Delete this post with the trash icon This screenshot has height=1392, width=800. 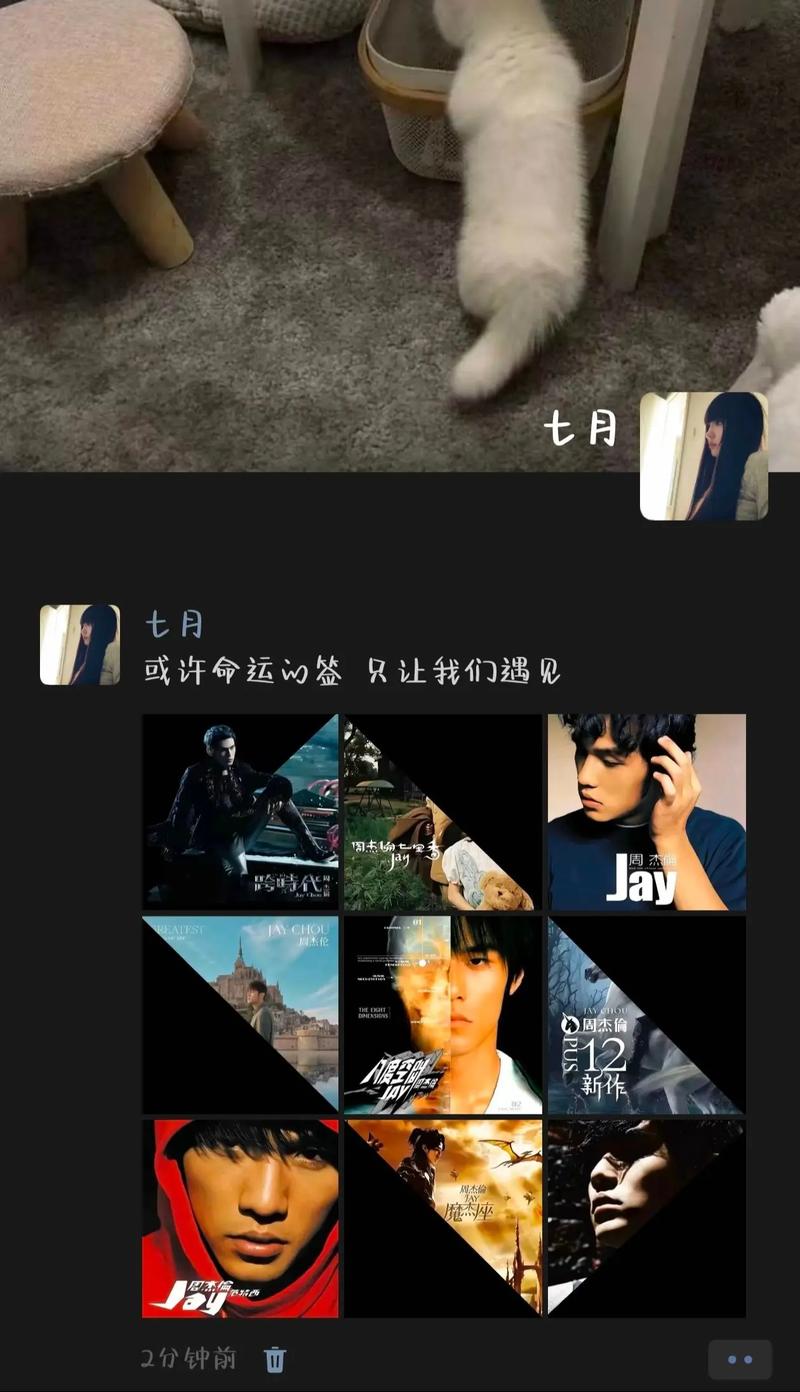coord(275,1359)
